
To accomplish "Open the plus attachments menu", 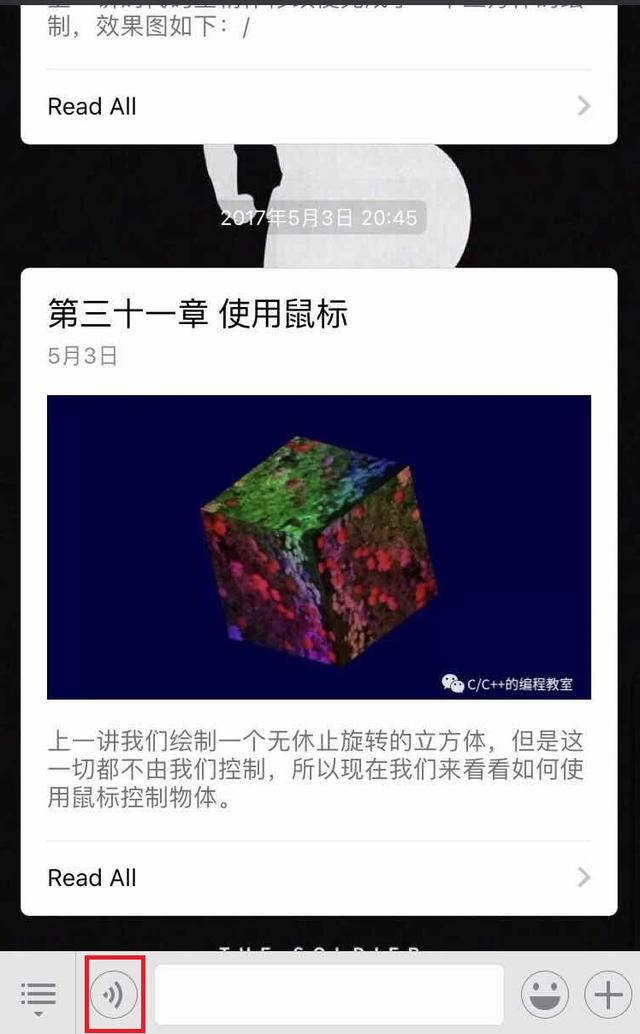I will (608, 995).
